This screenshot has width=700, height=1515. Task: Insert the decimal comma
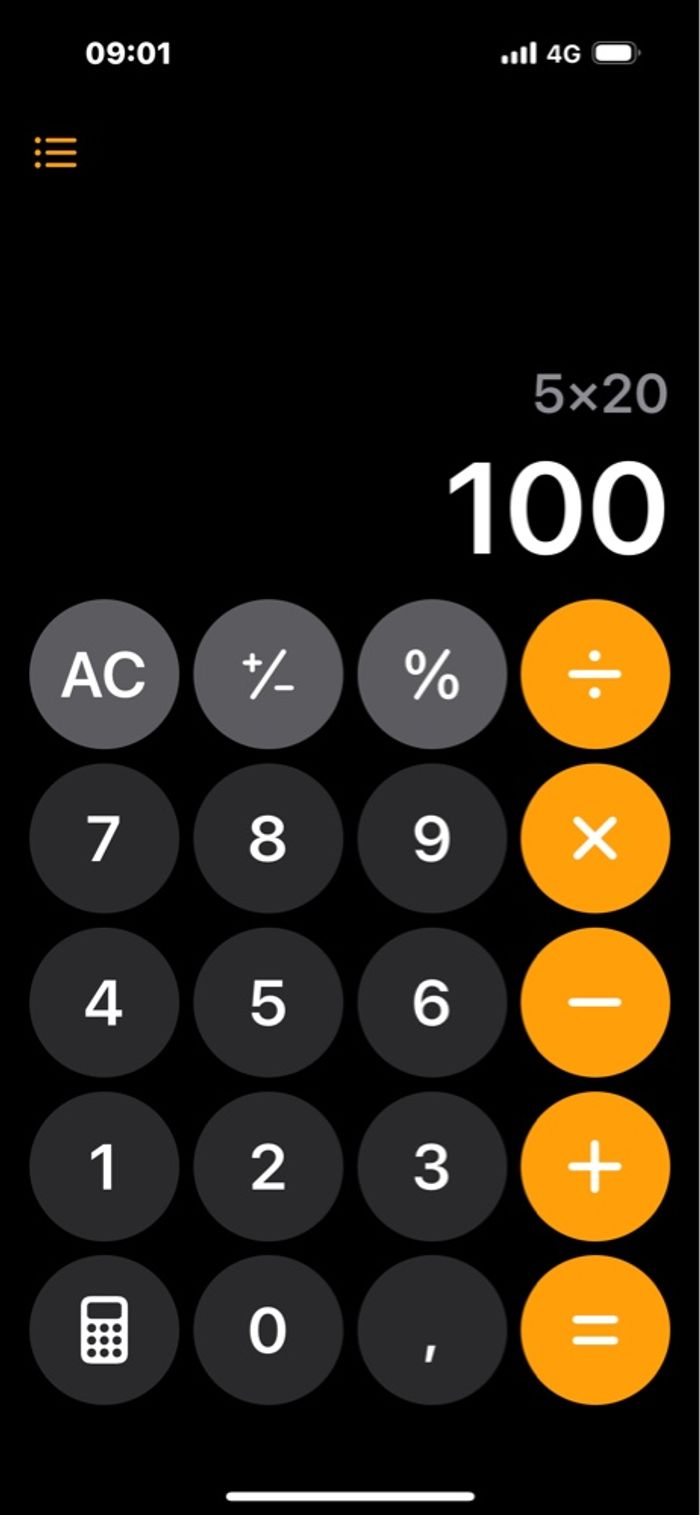(x=432, y=1330)
